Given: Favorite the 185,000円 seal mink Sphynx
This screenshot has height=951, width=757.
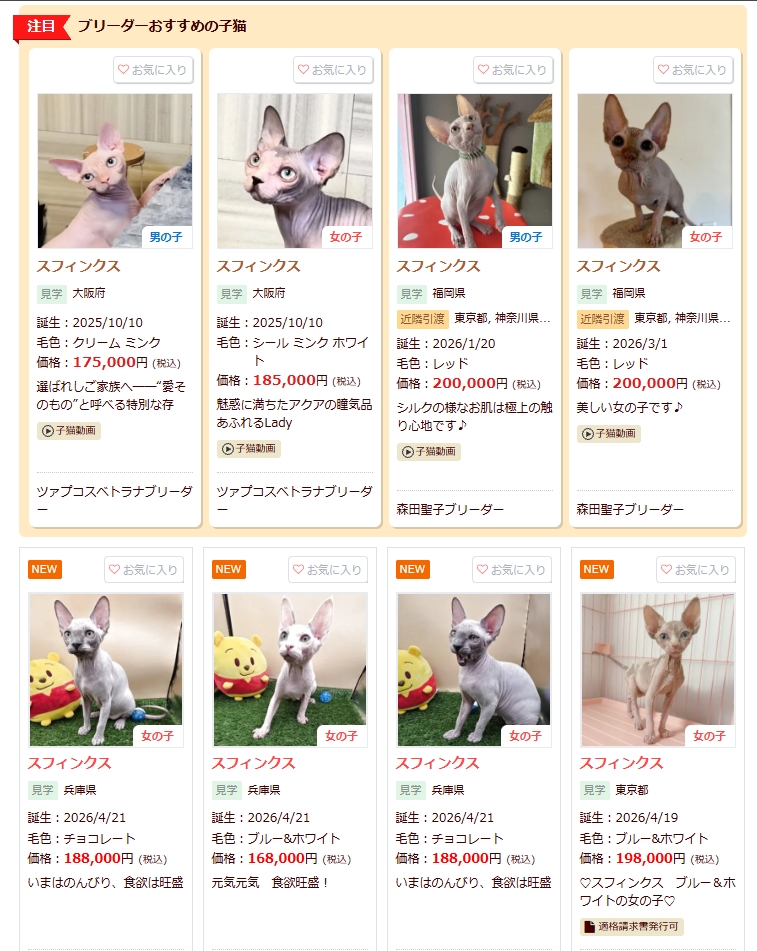Looking at the screenshot, I should 334,70.
